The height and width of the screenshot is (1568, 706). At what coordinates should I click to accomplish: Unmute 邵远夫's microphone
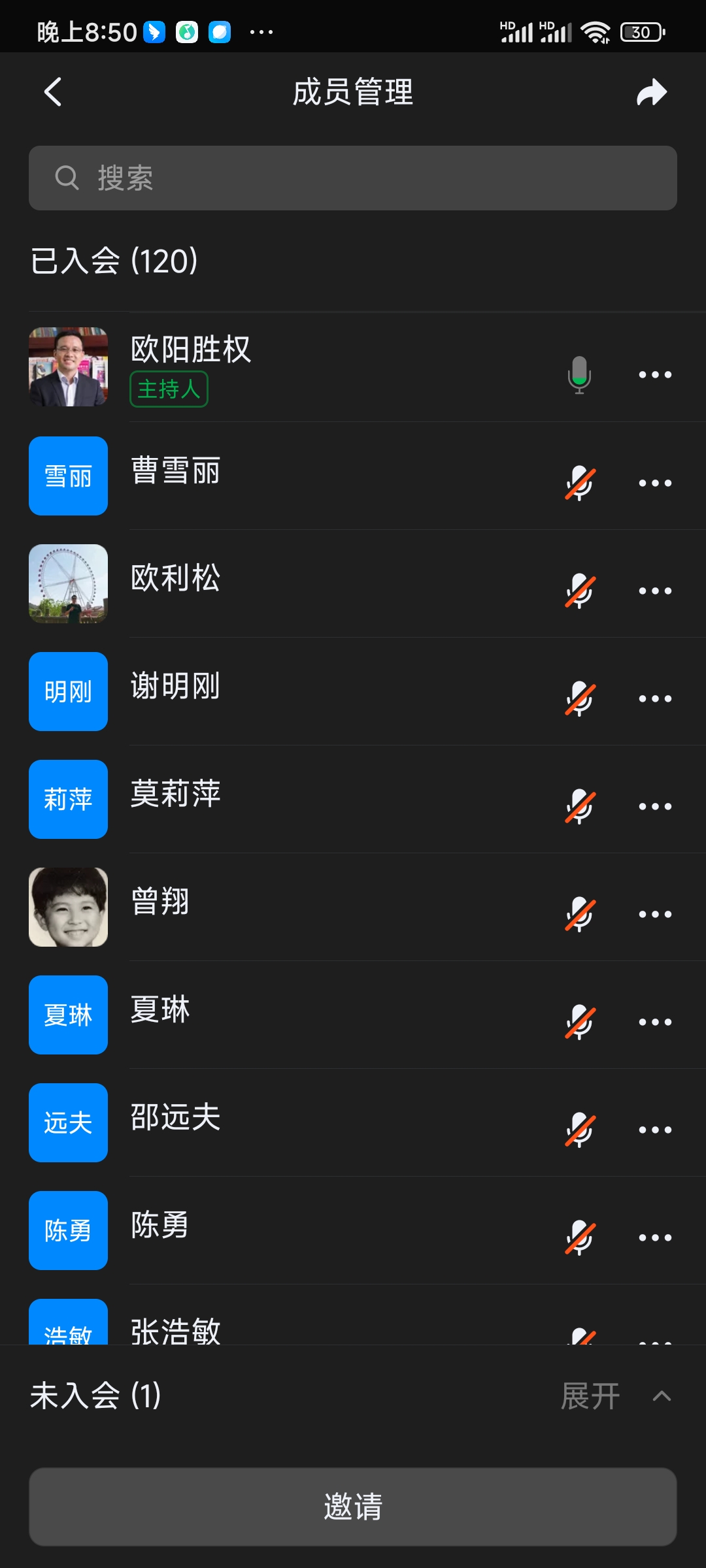(579, 1130)
